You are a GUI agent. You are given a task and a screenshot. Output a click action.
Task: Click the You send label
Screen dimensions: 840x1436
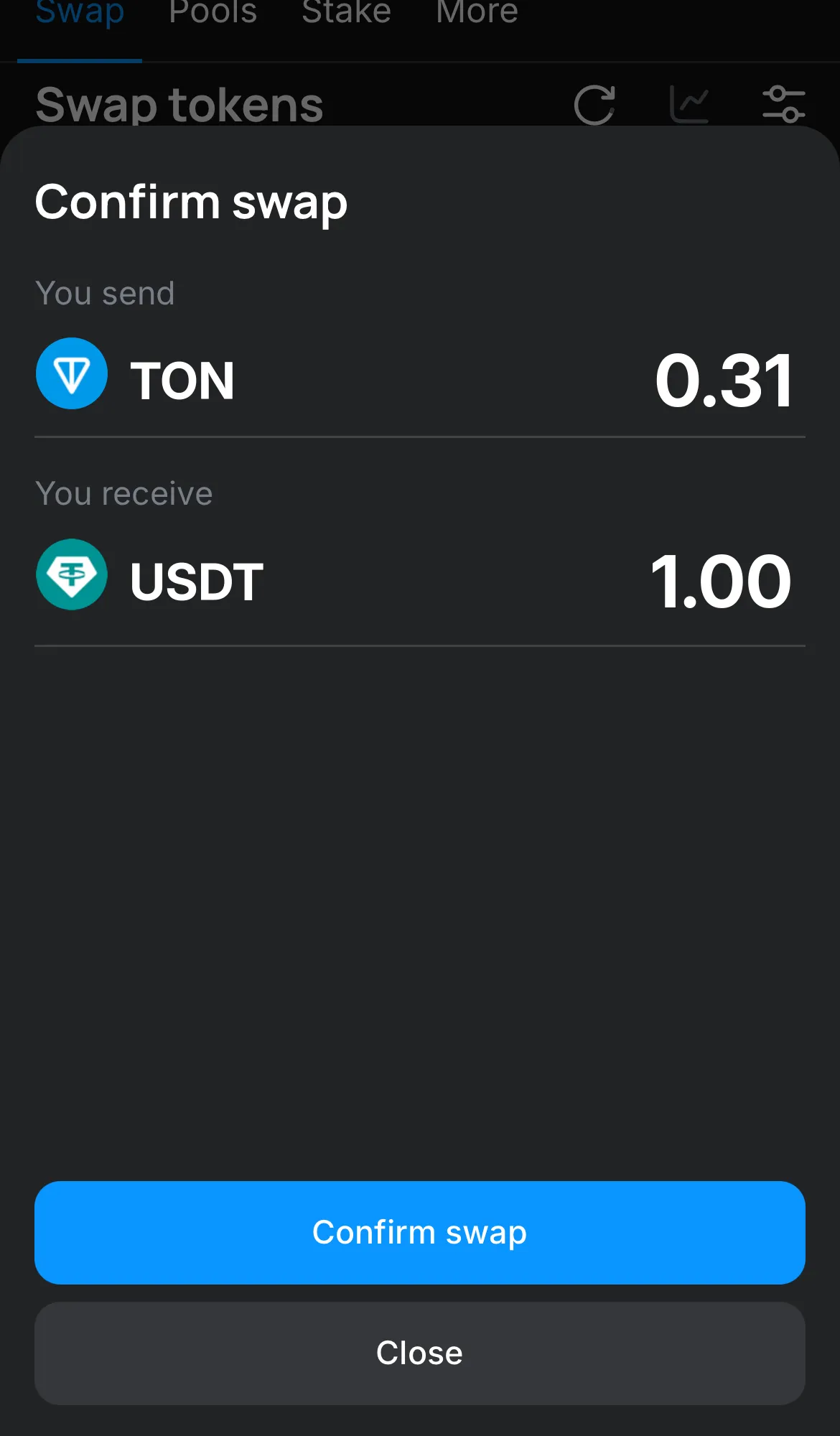105,293
